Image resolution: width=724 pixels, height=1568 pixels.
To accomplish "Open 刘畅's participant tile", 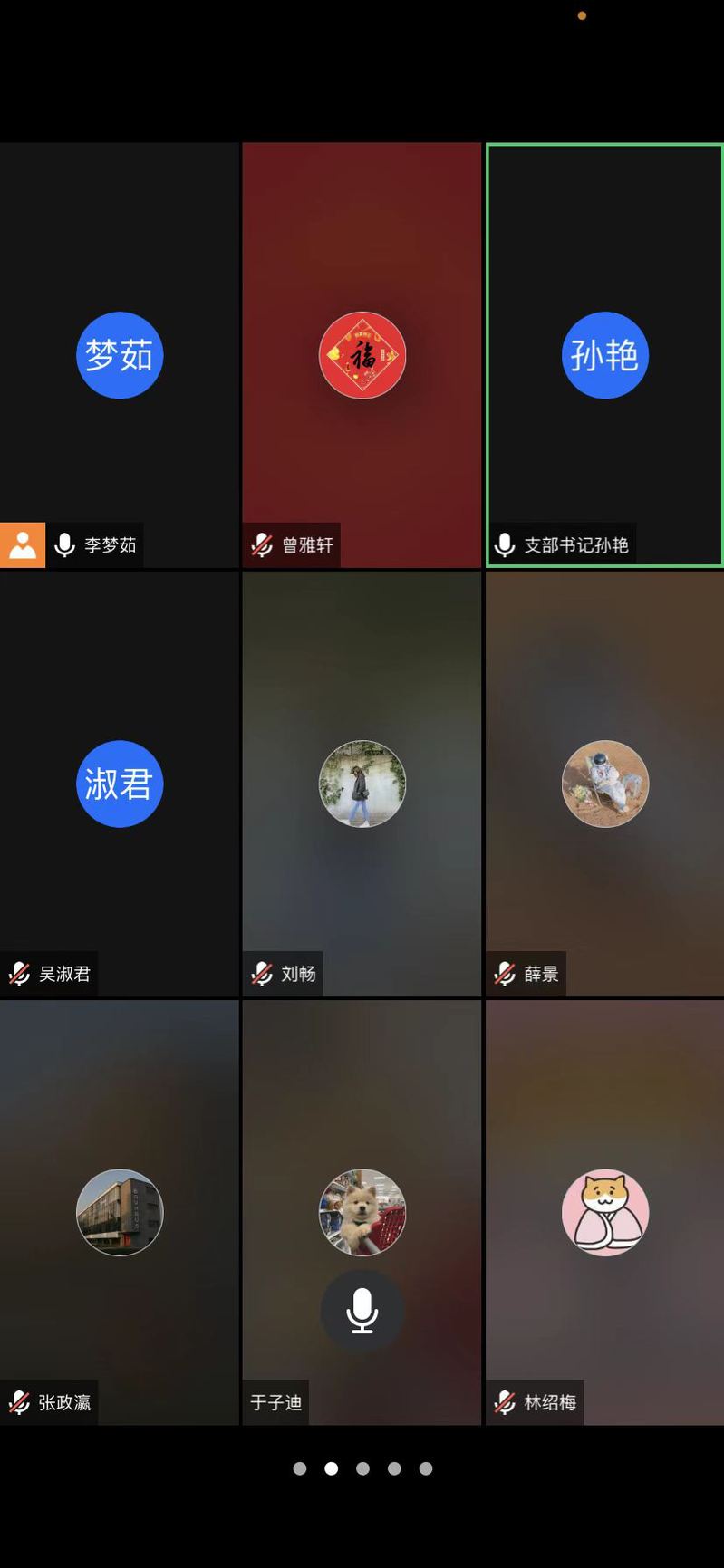I will [362, 784].
